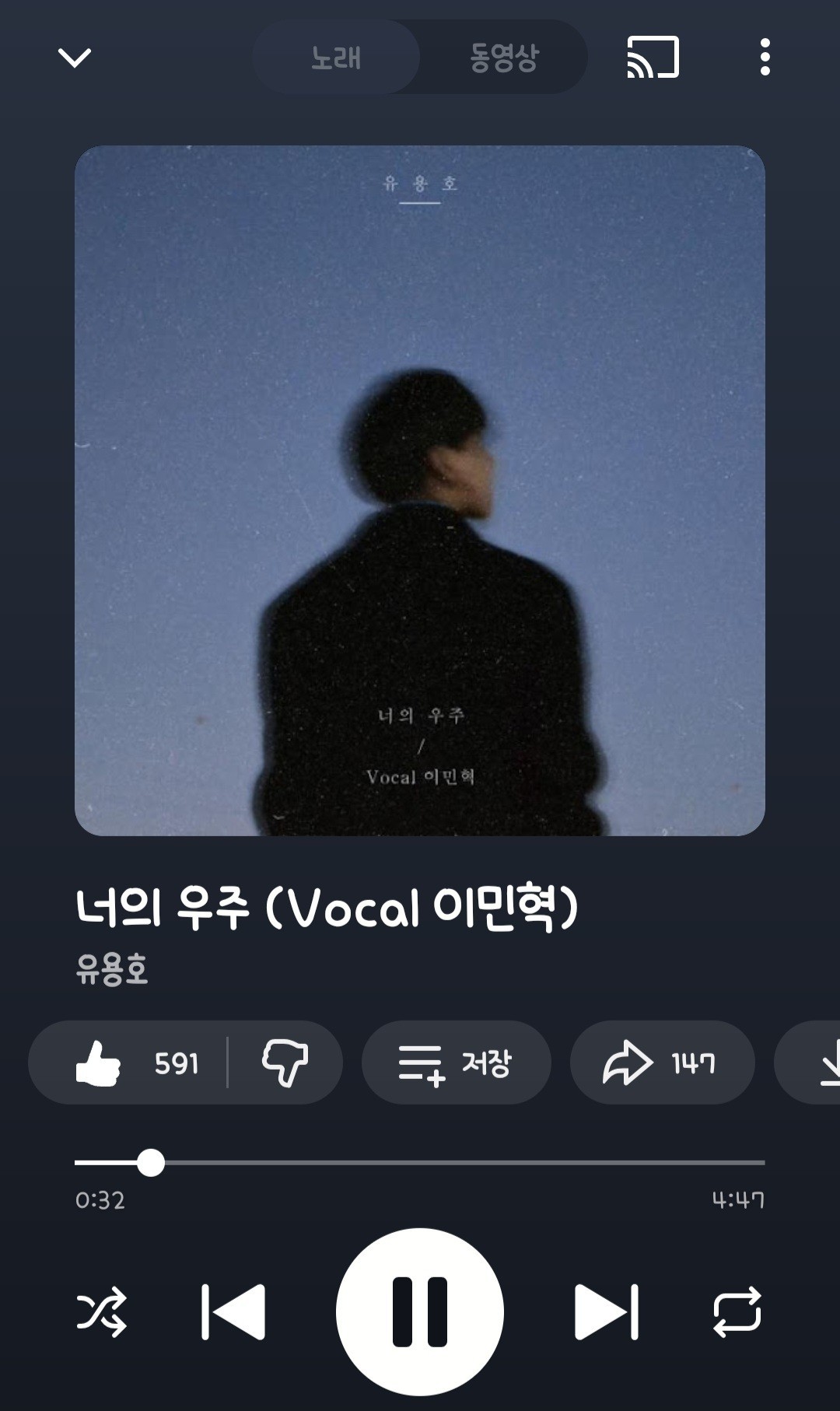Share this song
This screenshot has height=1411, width=840.
[661, 1063]
